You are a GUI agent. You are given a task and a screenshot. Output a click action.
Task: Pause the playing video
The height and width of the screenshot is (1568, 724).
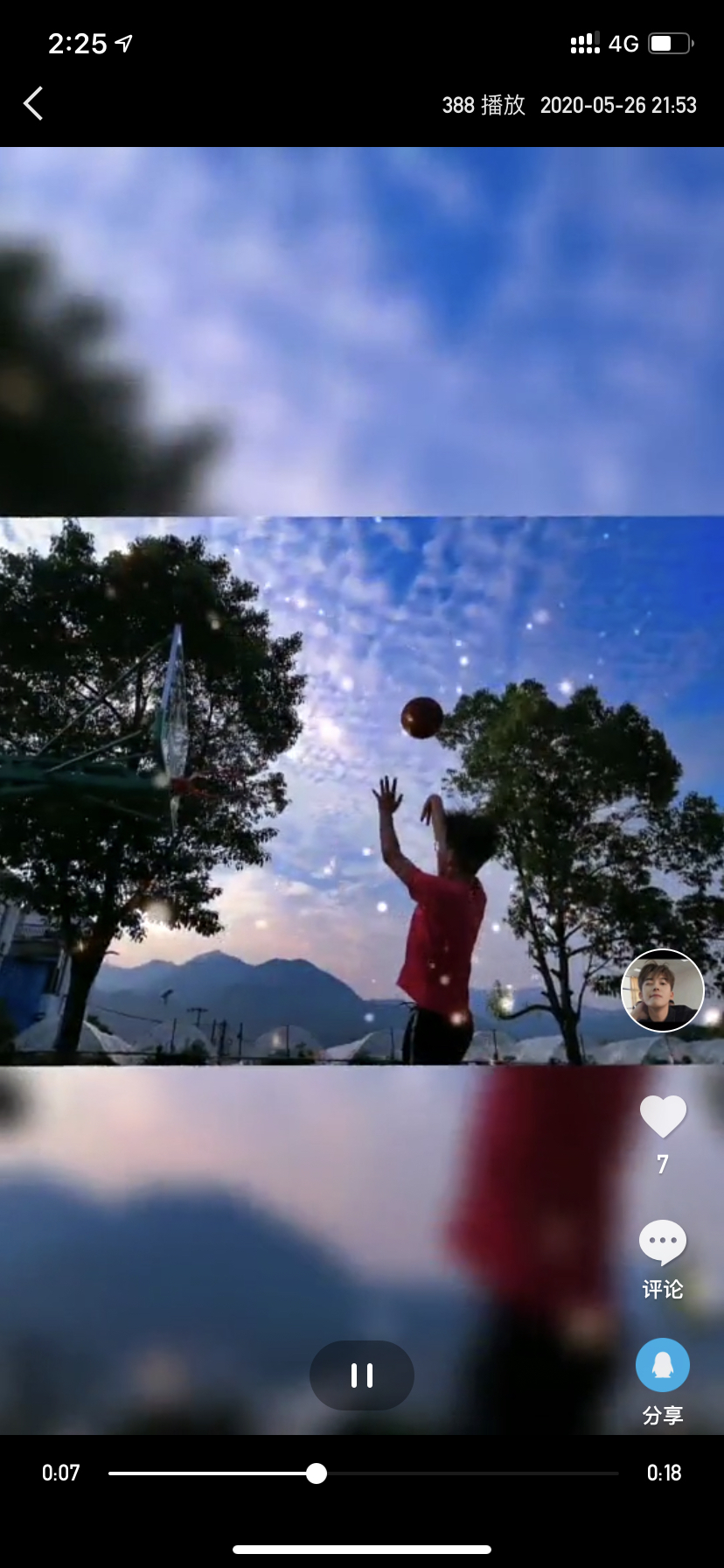pos(361,1375)
